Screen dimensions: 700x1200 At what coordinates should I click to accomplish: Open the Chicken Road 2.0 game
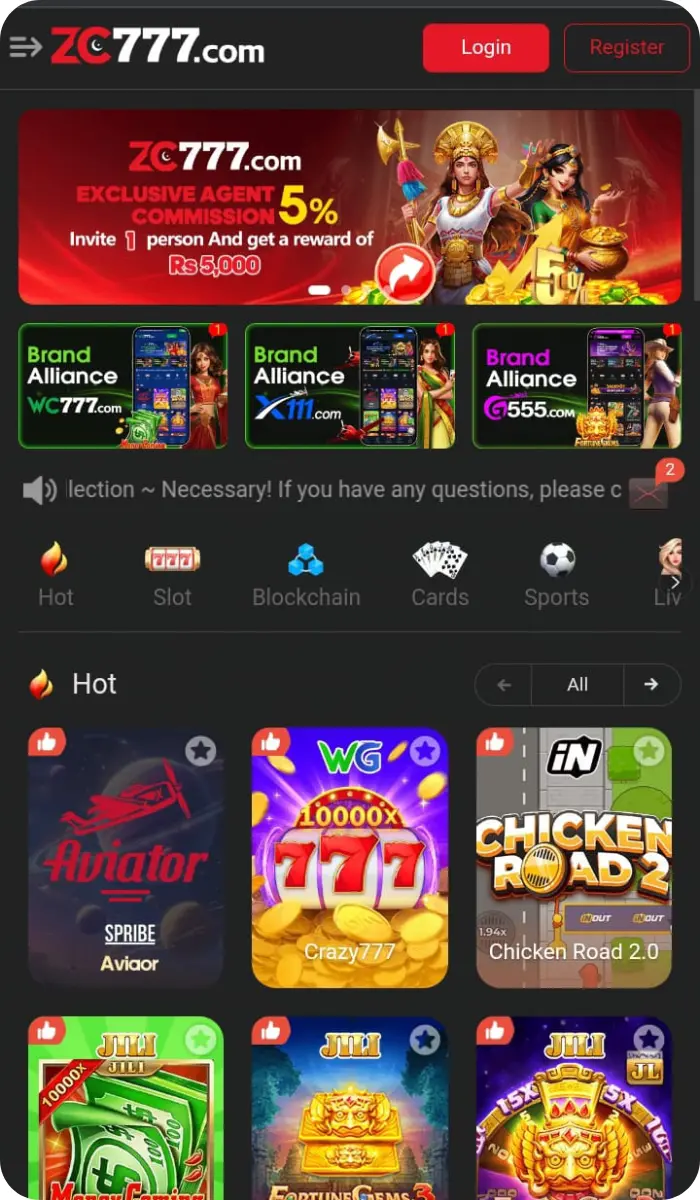pos(573,870)
